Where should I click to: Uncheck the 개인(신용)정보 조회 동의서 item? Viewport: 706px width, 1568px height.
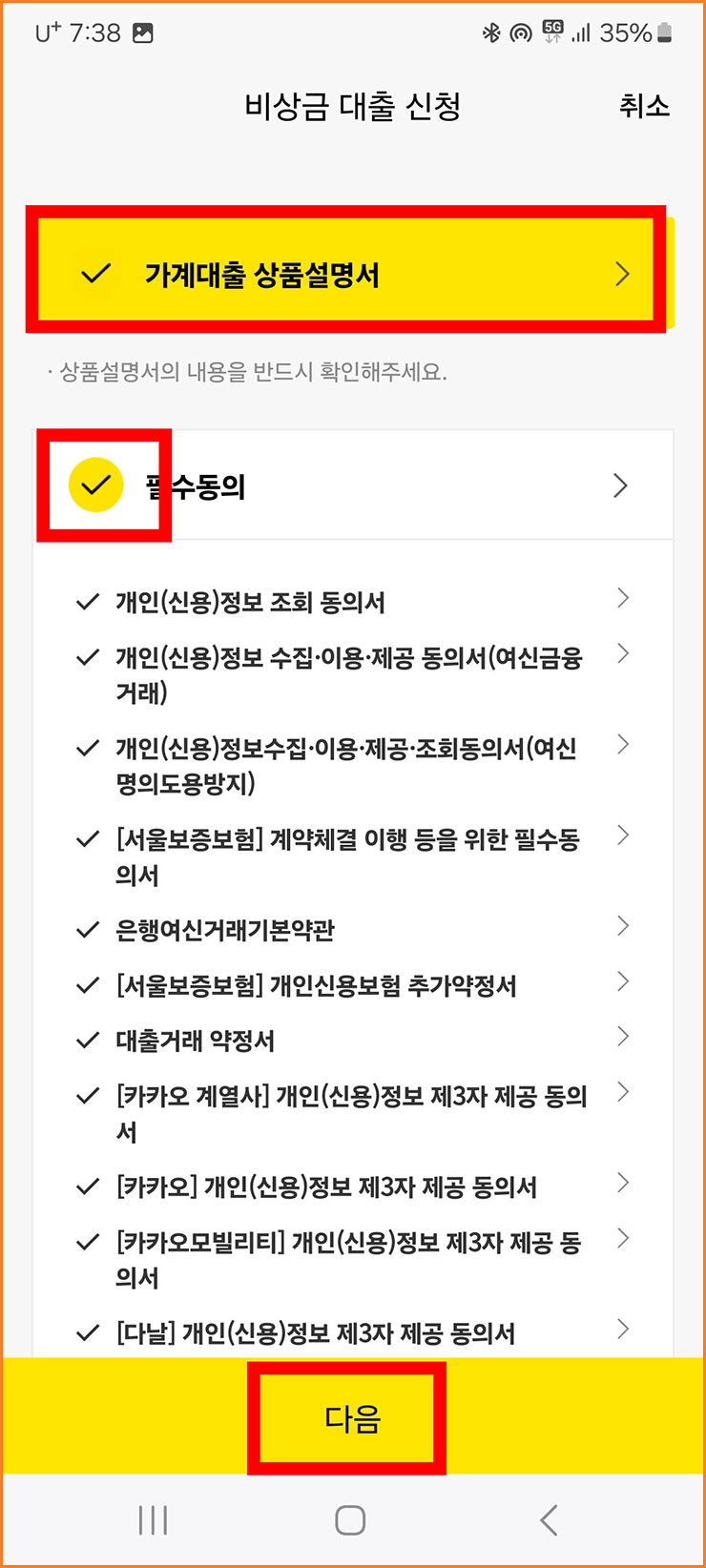86,601
